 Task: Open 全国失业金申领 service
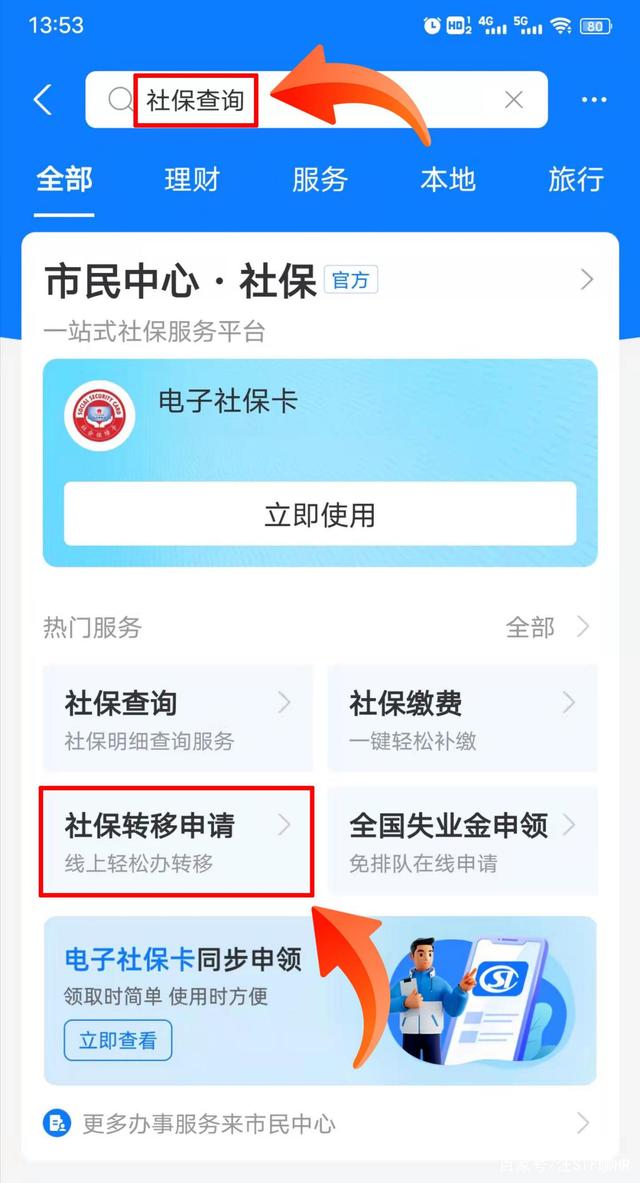[462, 841]
